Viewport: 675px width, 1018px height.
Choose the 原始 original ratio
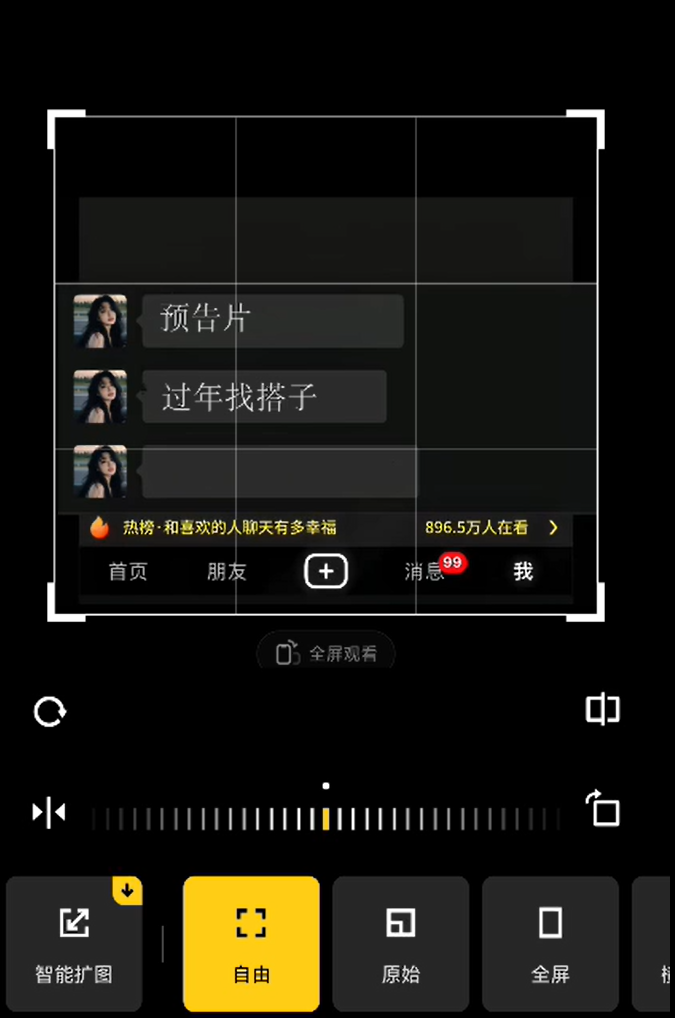point(400,944)
